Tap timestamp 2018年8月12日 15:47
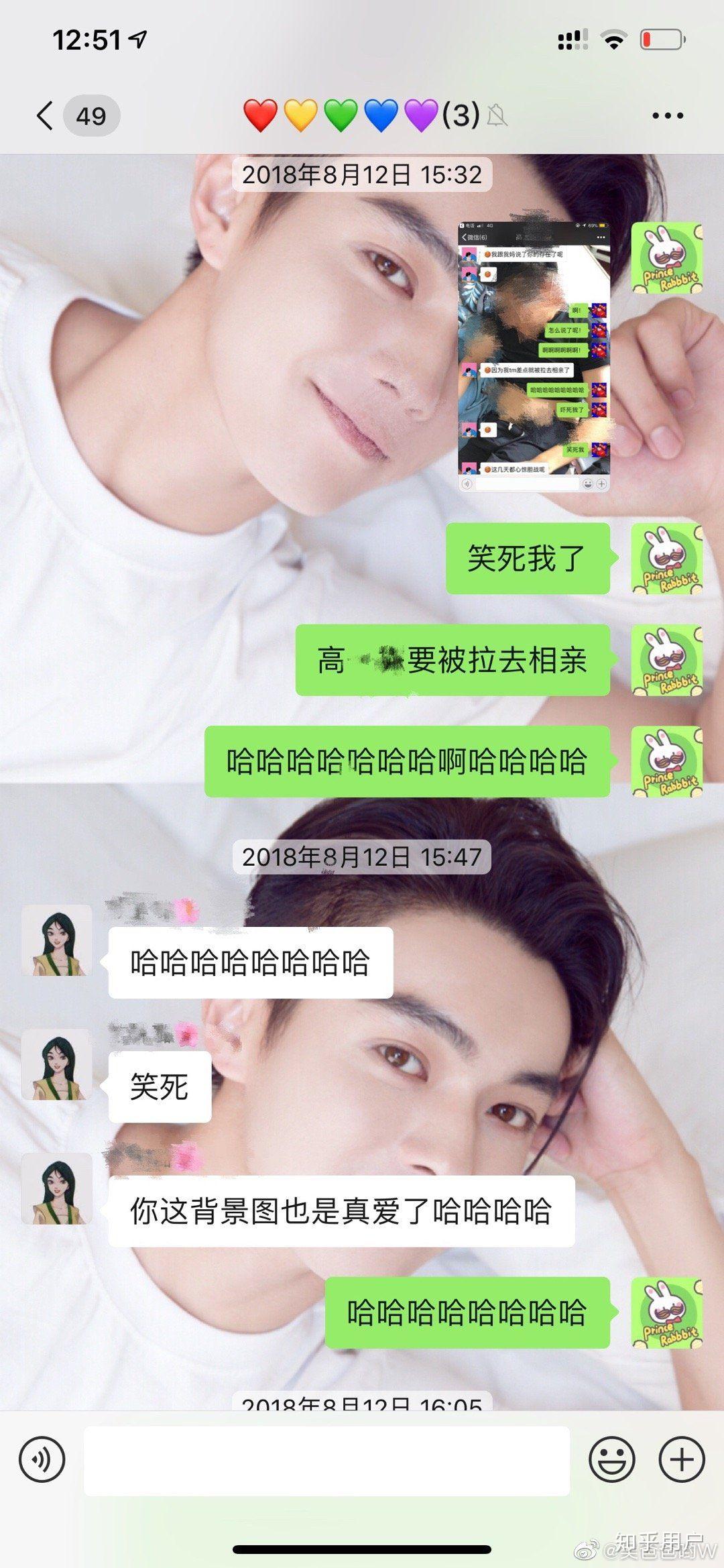 (362, 856)
